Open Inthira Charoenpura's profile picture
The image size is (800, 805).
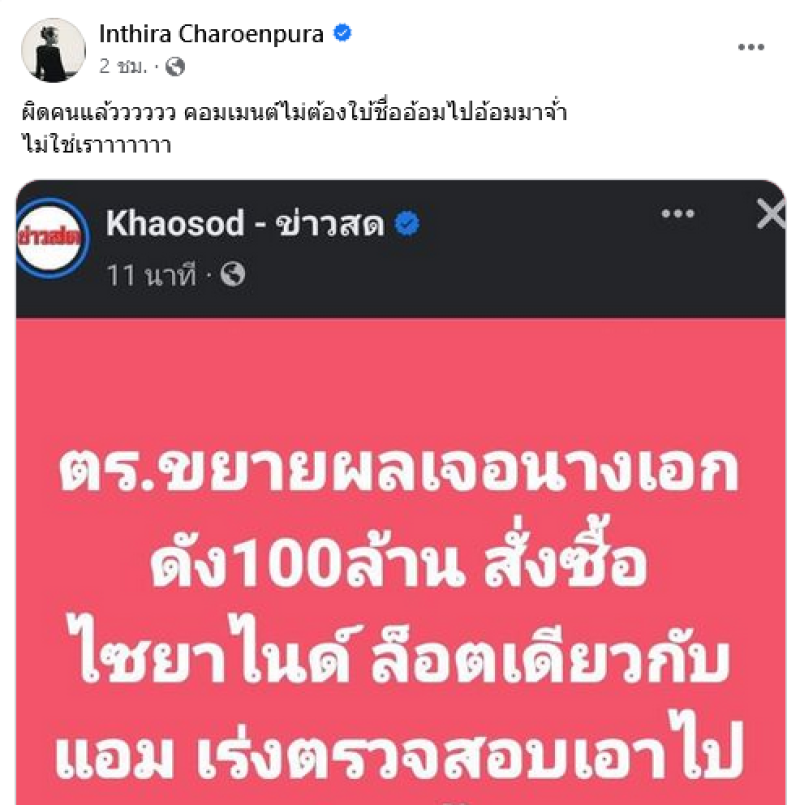pyautogui.click(x=53, y=49)
